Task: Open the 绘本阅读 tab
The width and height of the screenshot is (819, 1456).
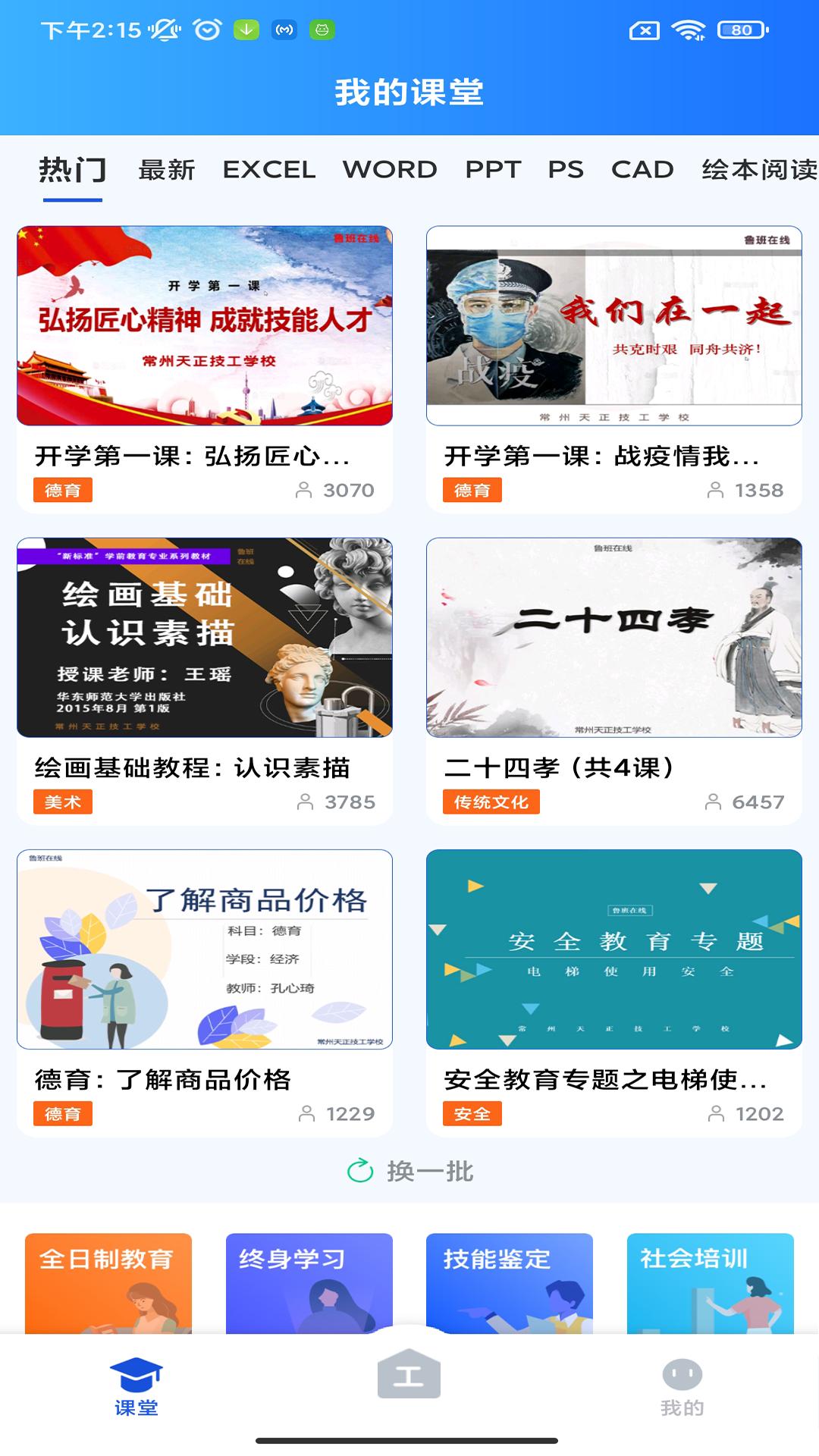Action: [755, 170]
